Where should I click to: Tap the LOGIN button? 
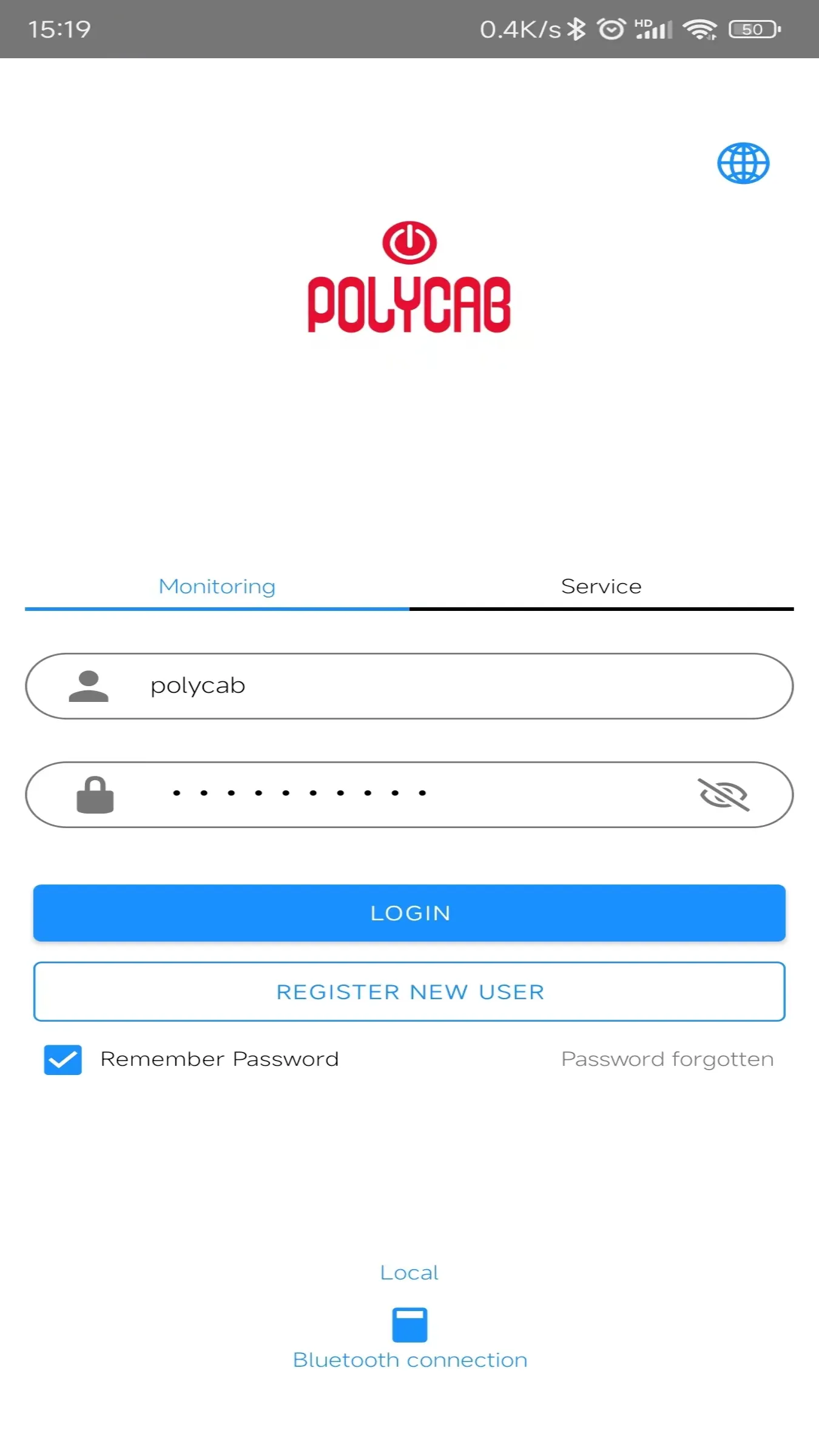click(409, 913)
